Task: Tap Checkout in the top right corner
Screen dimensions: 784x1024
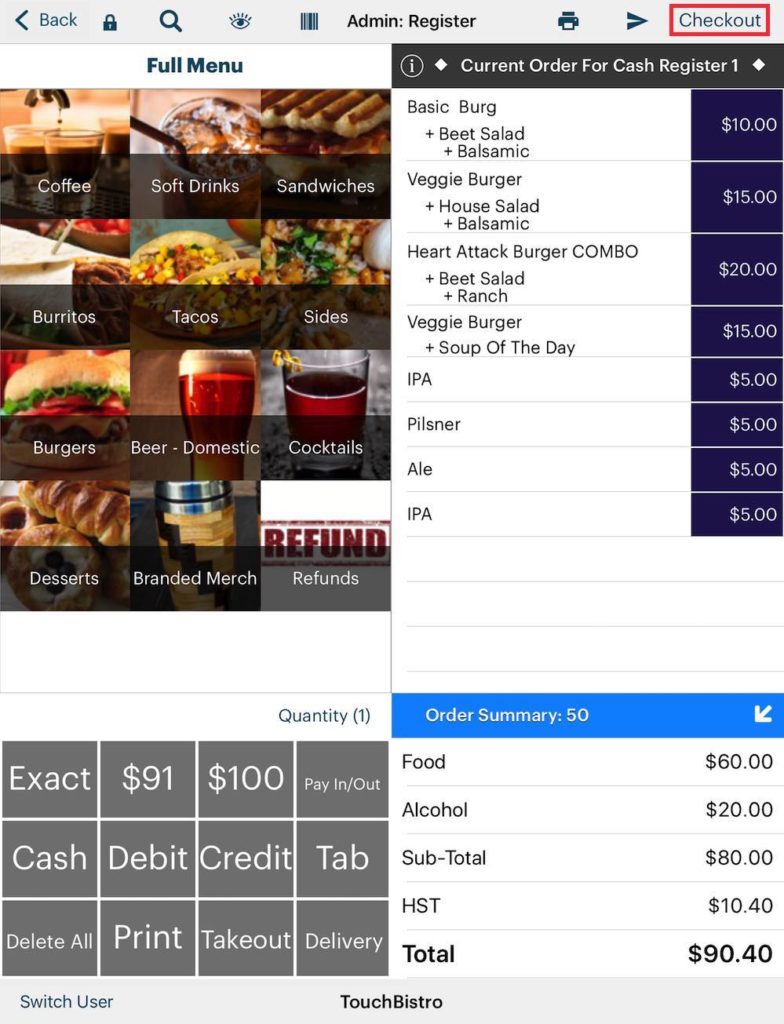Action: (719, 20)
